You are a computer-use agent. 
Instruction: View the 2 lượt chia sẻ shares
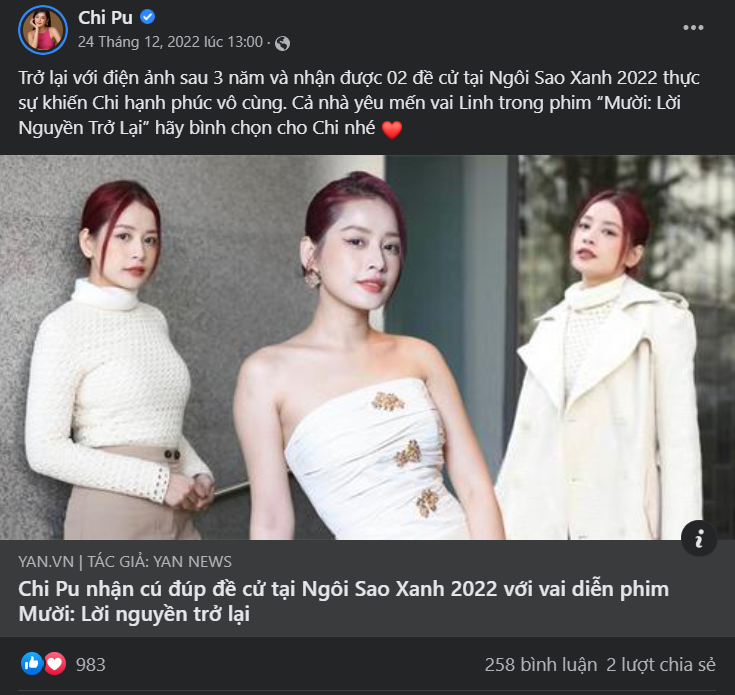point(661,664)
